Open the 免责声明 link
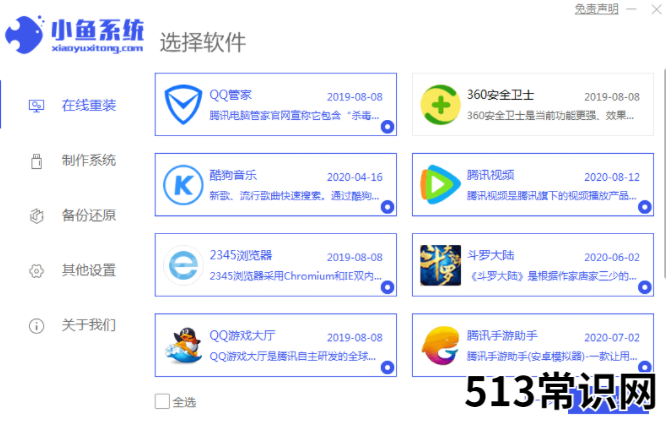The height and width of the screenshot is (422, 666). pos(596,9)
